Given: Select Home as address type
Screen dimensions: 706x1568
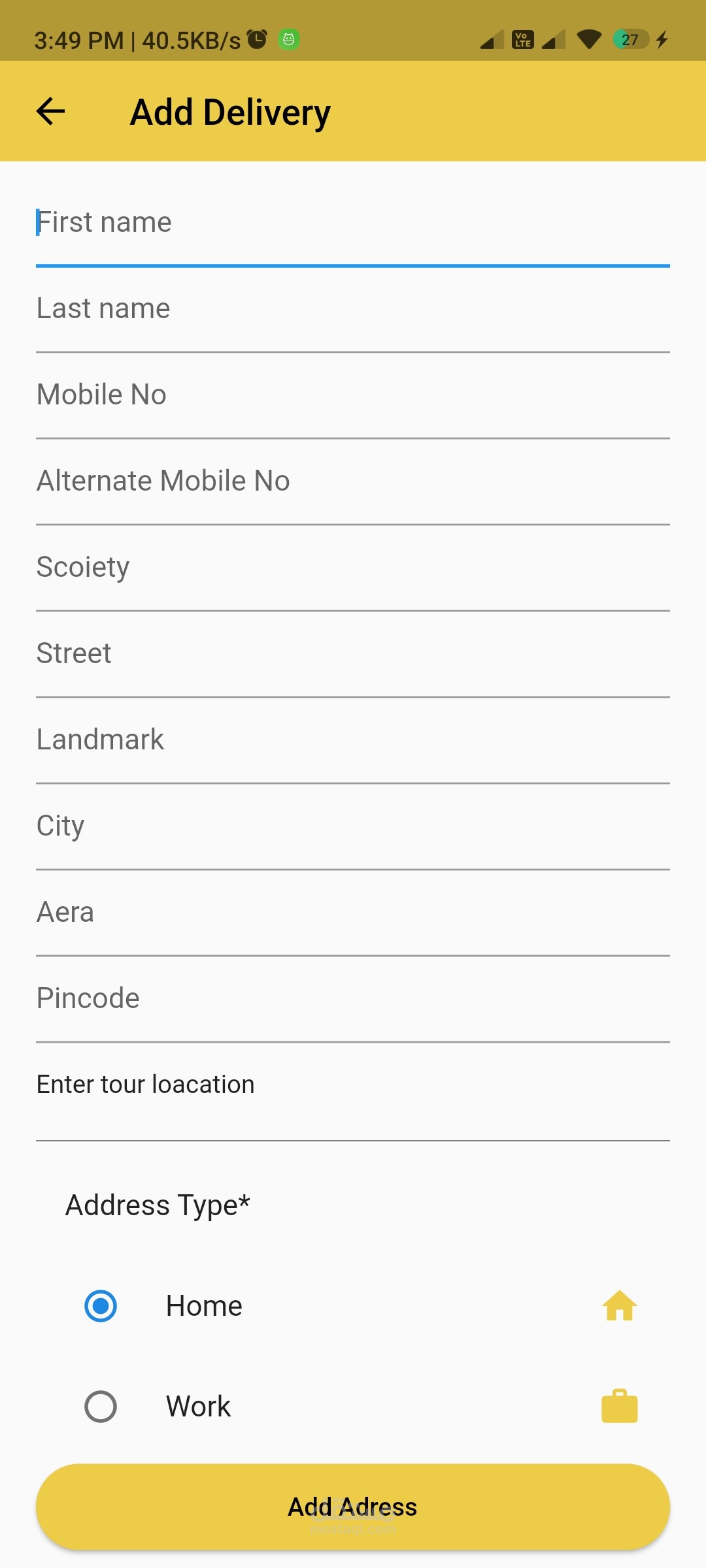Looking at the screenshot, I should click(101, 1306).
